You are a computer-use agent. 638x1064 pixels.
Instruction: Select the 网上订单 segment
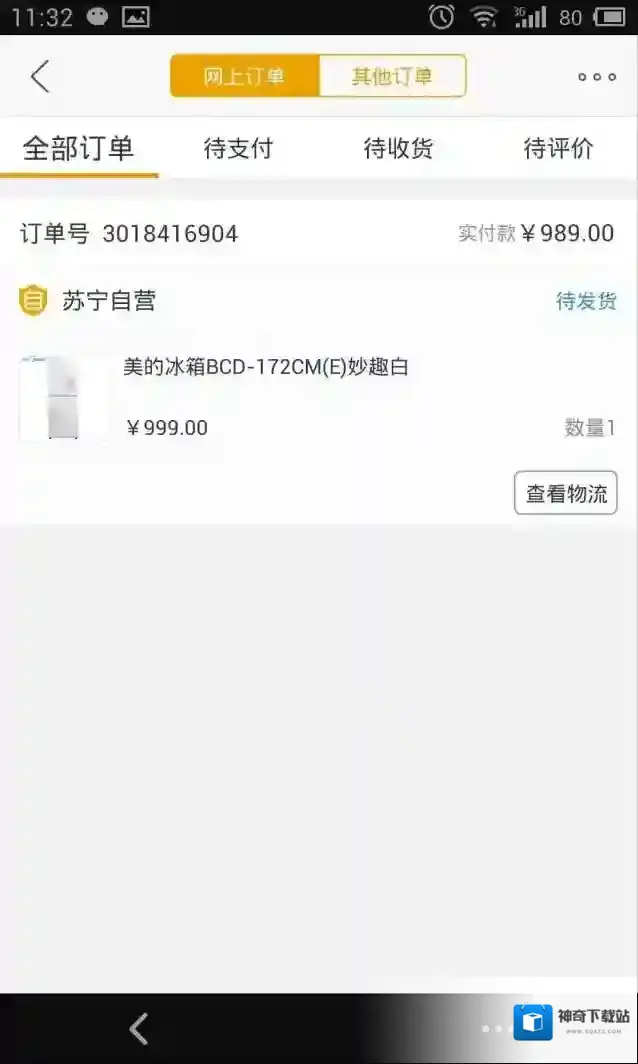click(245, 77)
